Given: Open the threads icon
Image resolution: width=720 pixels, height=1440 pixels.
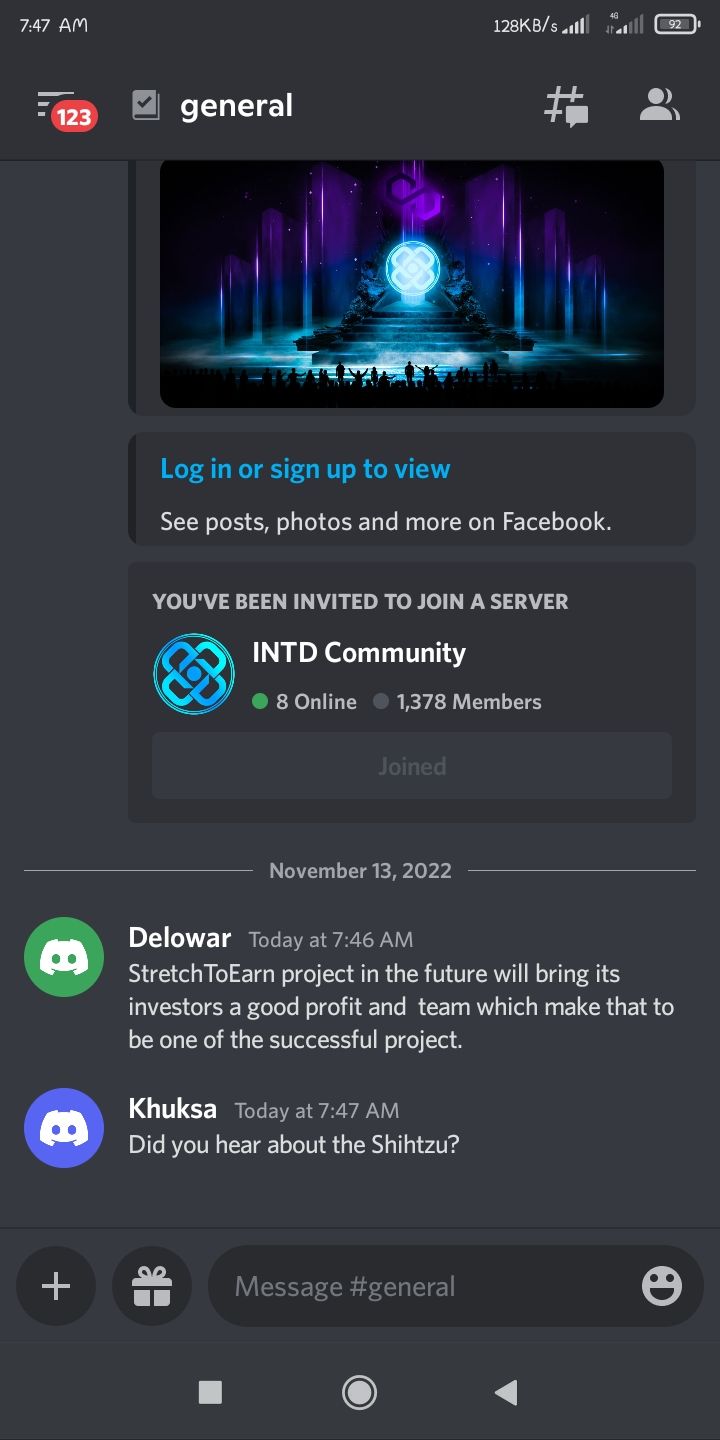Looking at the screenshot, I should (565, 106).
